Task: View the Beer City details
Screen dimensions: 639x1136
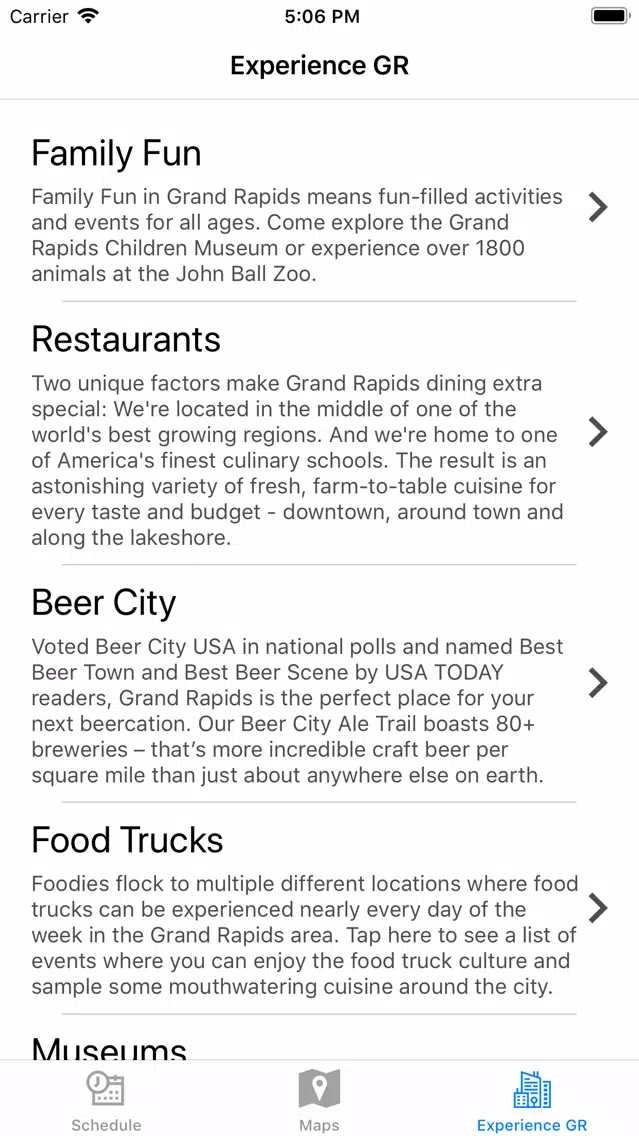Action: click(x=320, y=684)
